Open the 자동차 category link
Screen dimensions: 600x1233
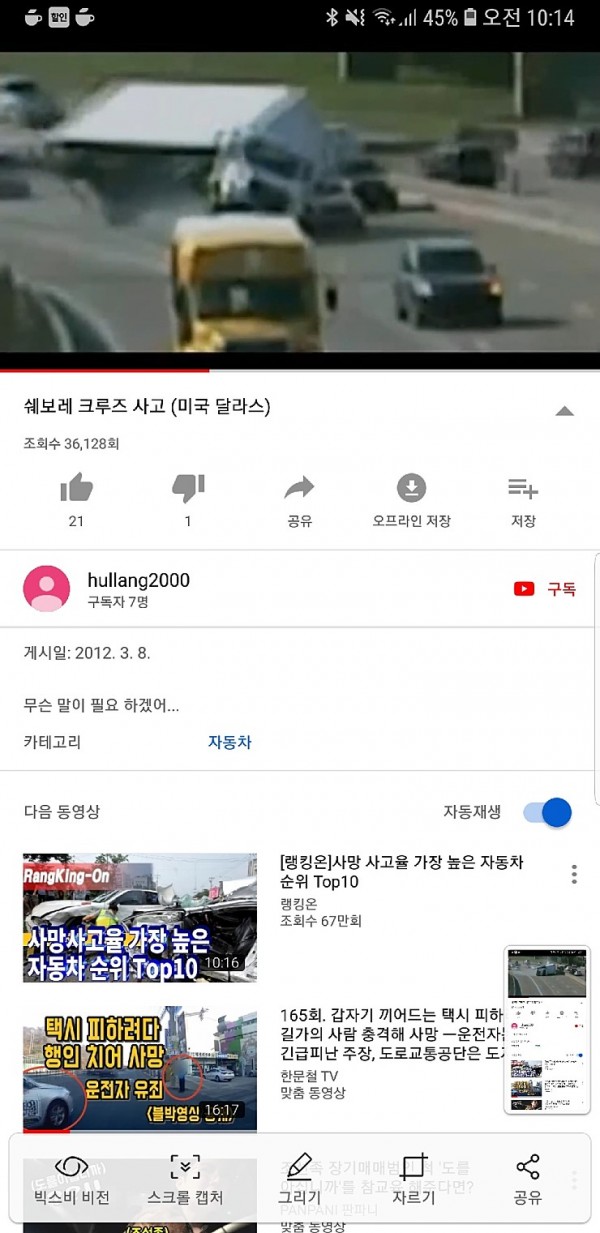coord(229,742)
